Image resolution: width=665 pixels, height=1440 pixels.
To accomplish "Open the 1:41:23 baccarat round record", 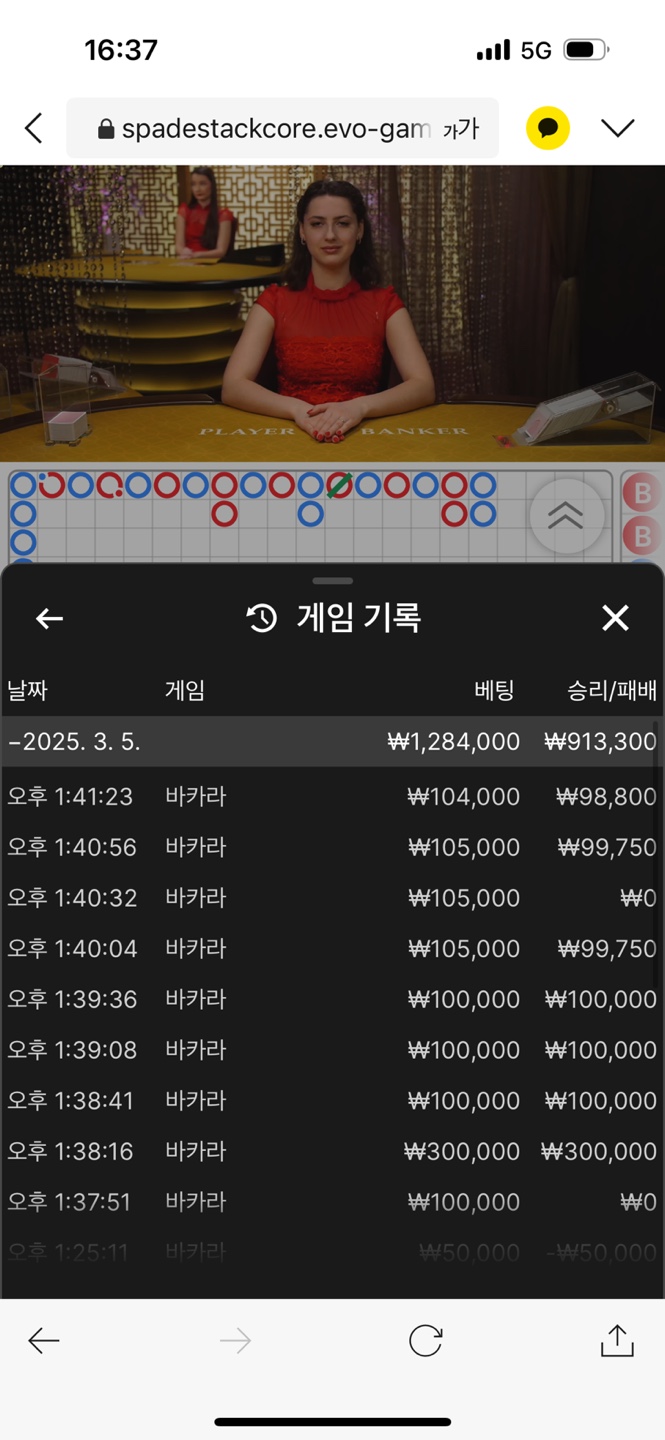I will (330, 797).
